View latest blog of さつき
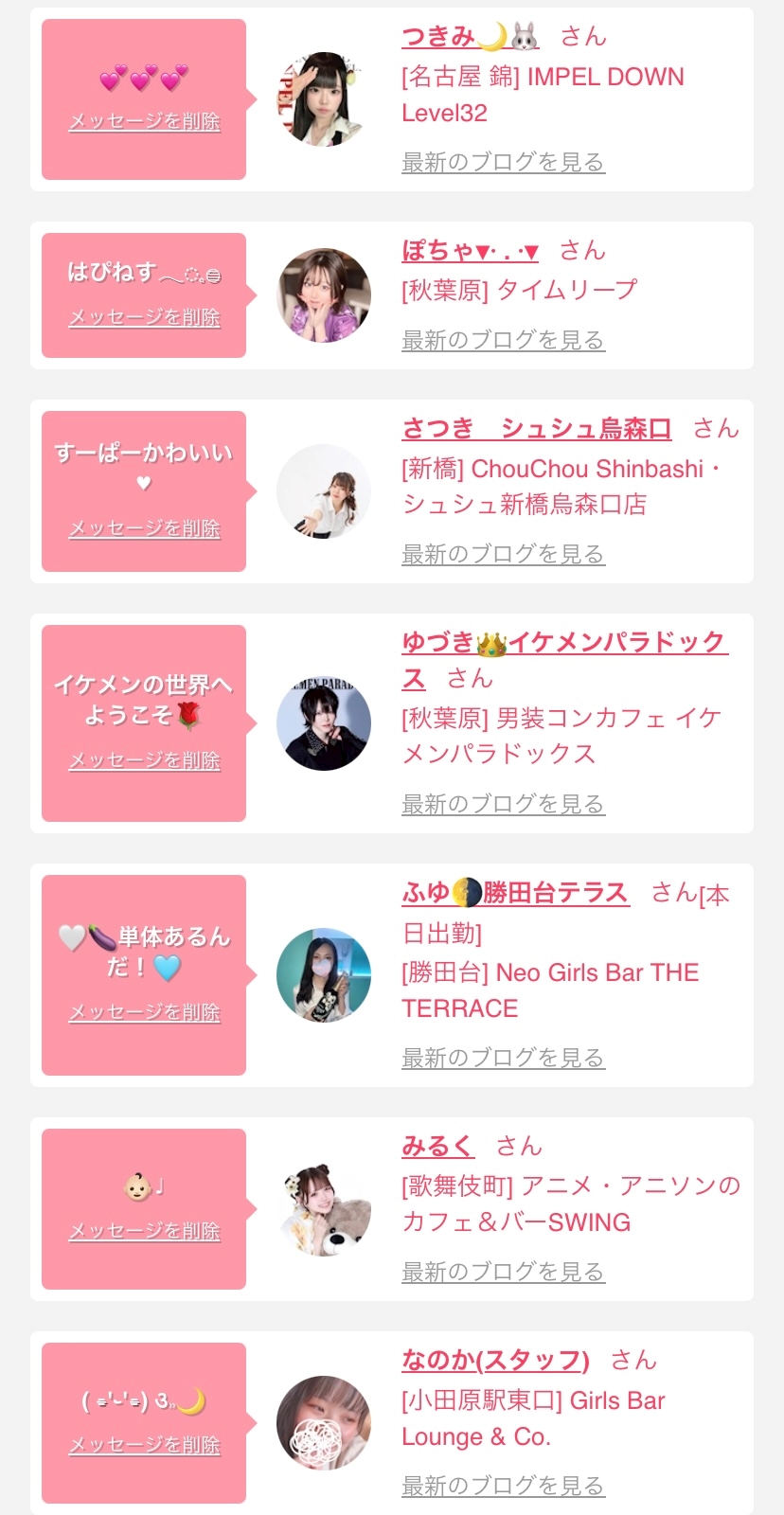 pyautogui.click(x=503, y=555)
